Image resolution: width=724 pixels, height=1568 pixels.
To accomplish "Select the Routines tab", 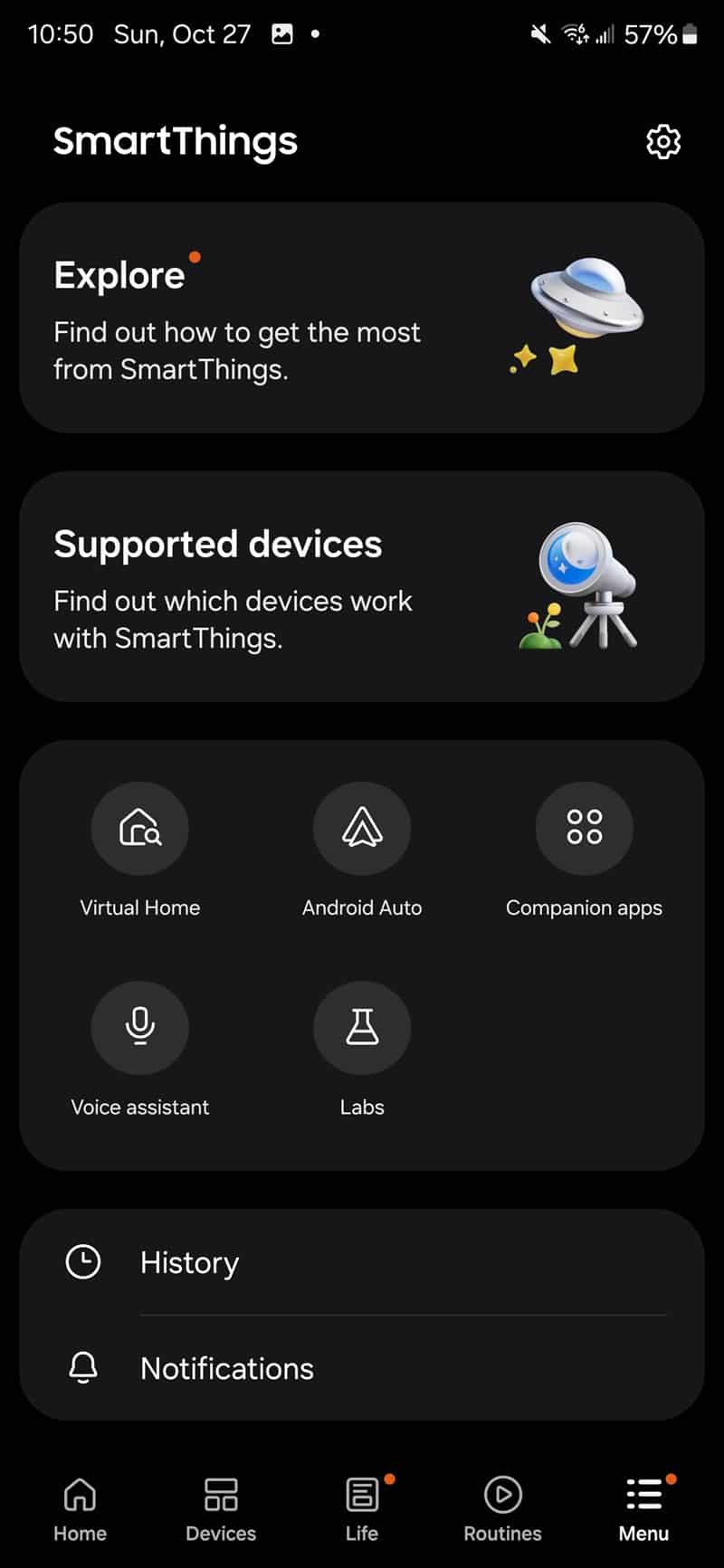I will pyautogui.click(x=502, y=1509).
